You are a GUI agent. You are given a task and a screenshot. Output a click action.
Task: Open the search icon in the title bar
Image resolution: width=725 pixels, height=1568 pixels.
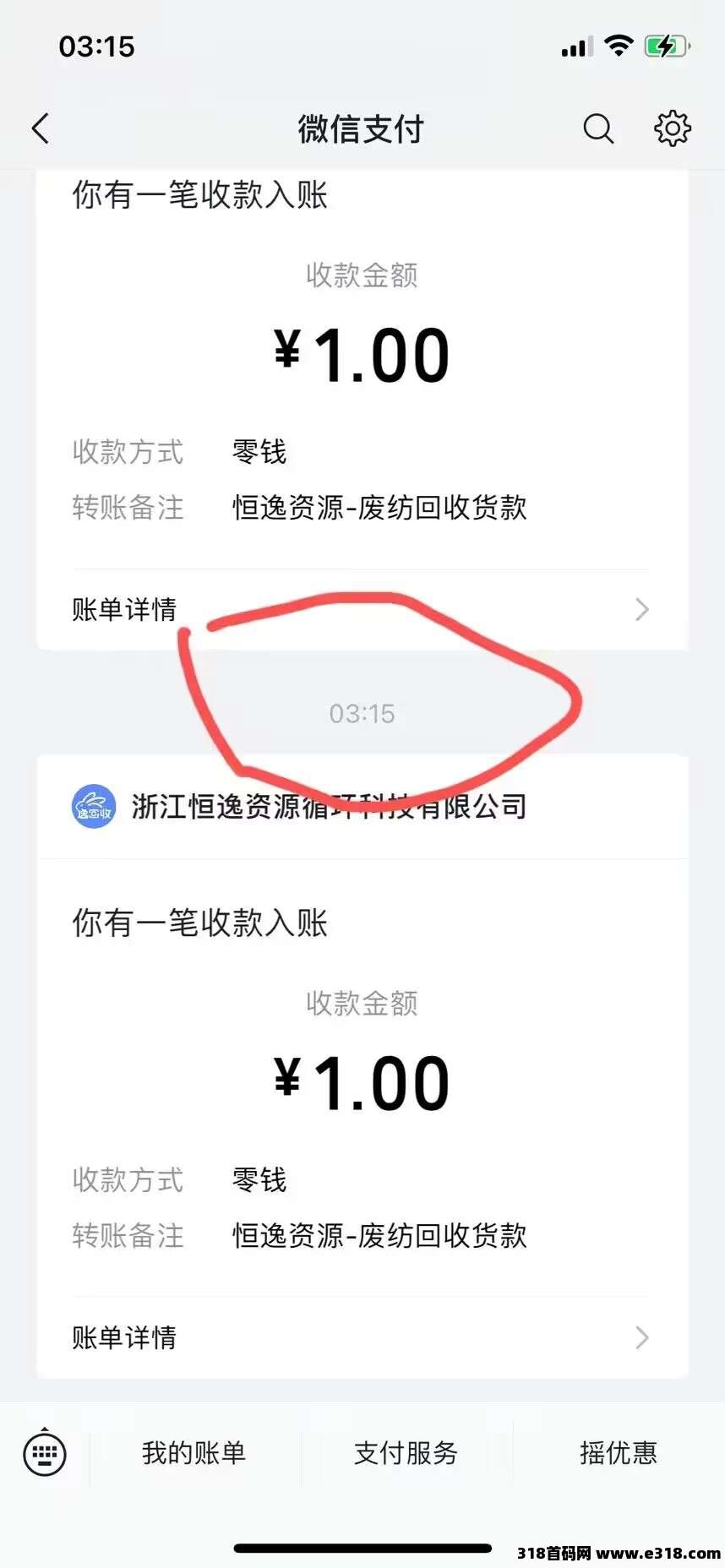click(598, 128)
